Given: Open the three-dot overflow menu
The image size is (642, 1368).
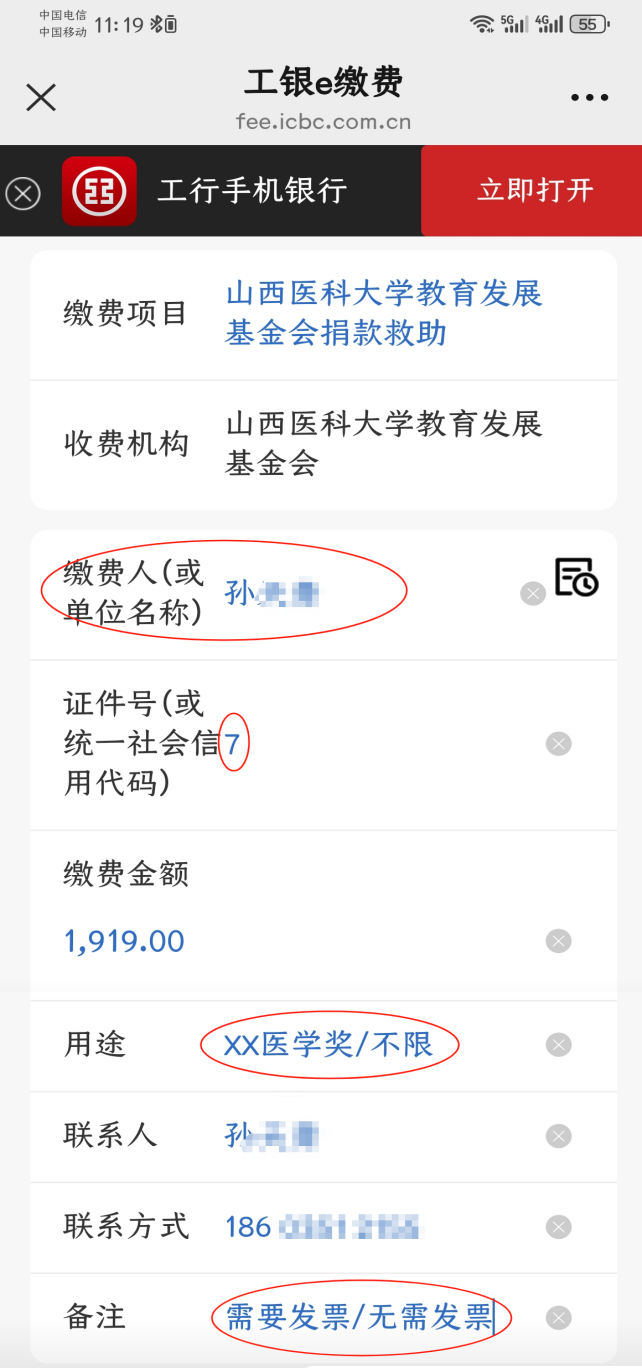Looking at the screenshot, I should pyautogui.click(x=589, y=98).
